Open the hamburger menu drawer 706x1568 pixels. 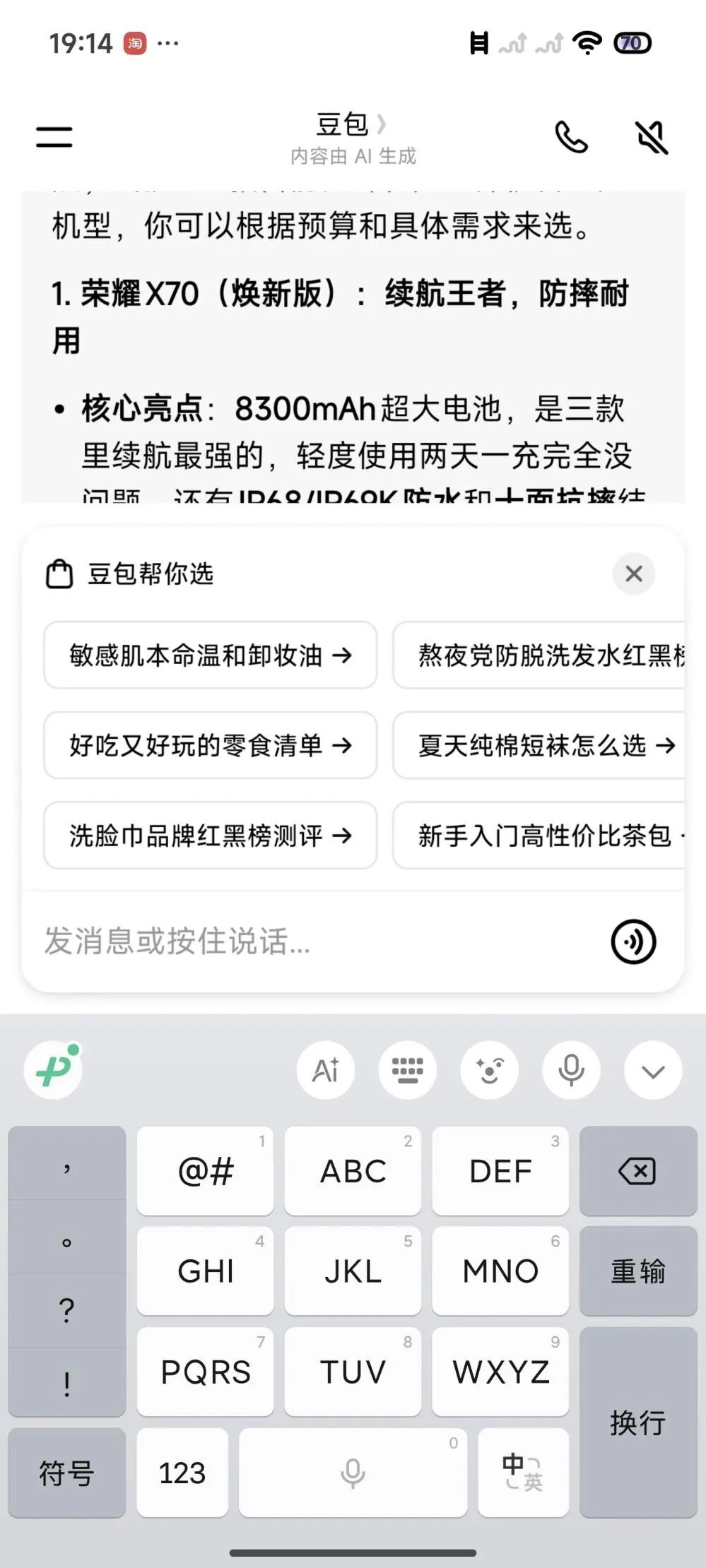(54, 137)
